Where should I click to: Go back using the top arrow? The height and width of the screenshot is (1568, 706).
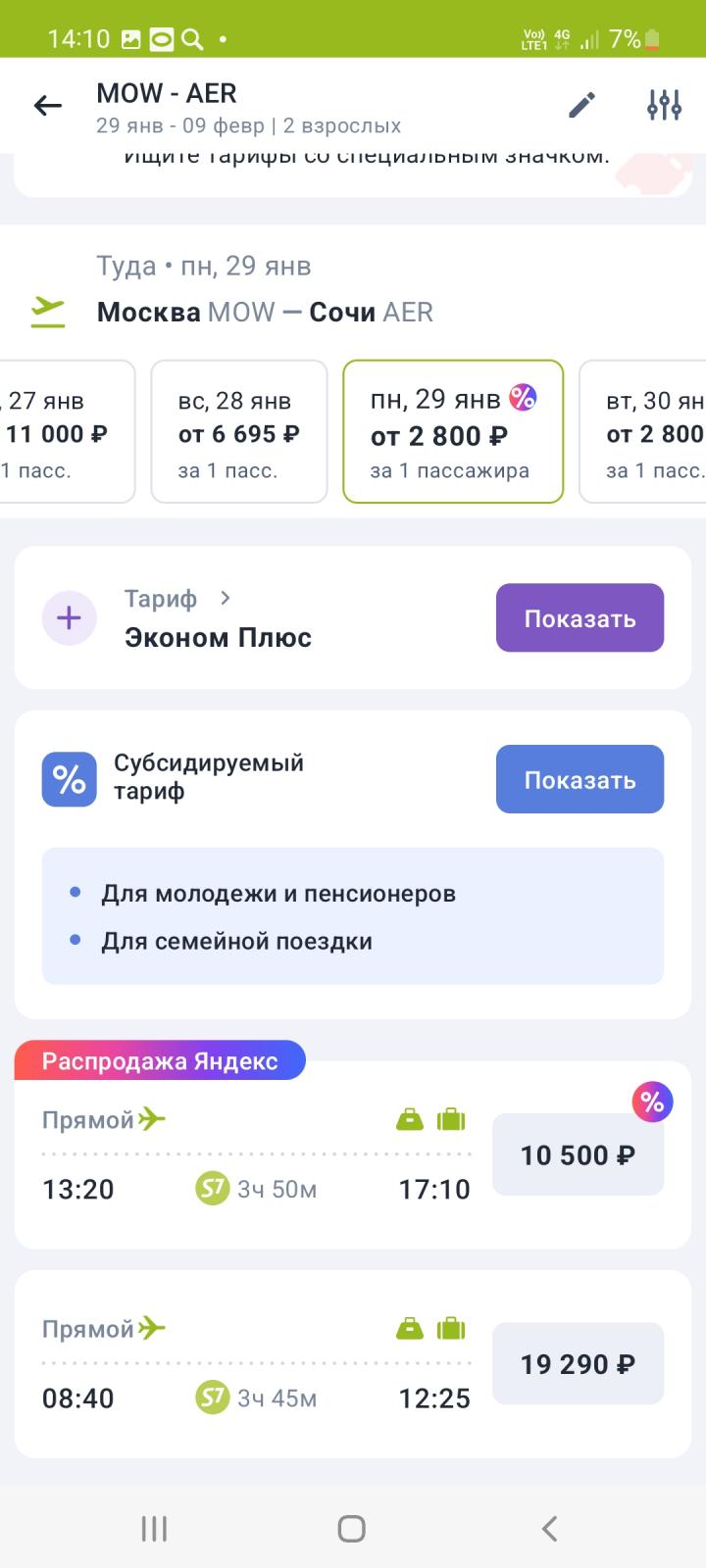click(x=47, y=106)
